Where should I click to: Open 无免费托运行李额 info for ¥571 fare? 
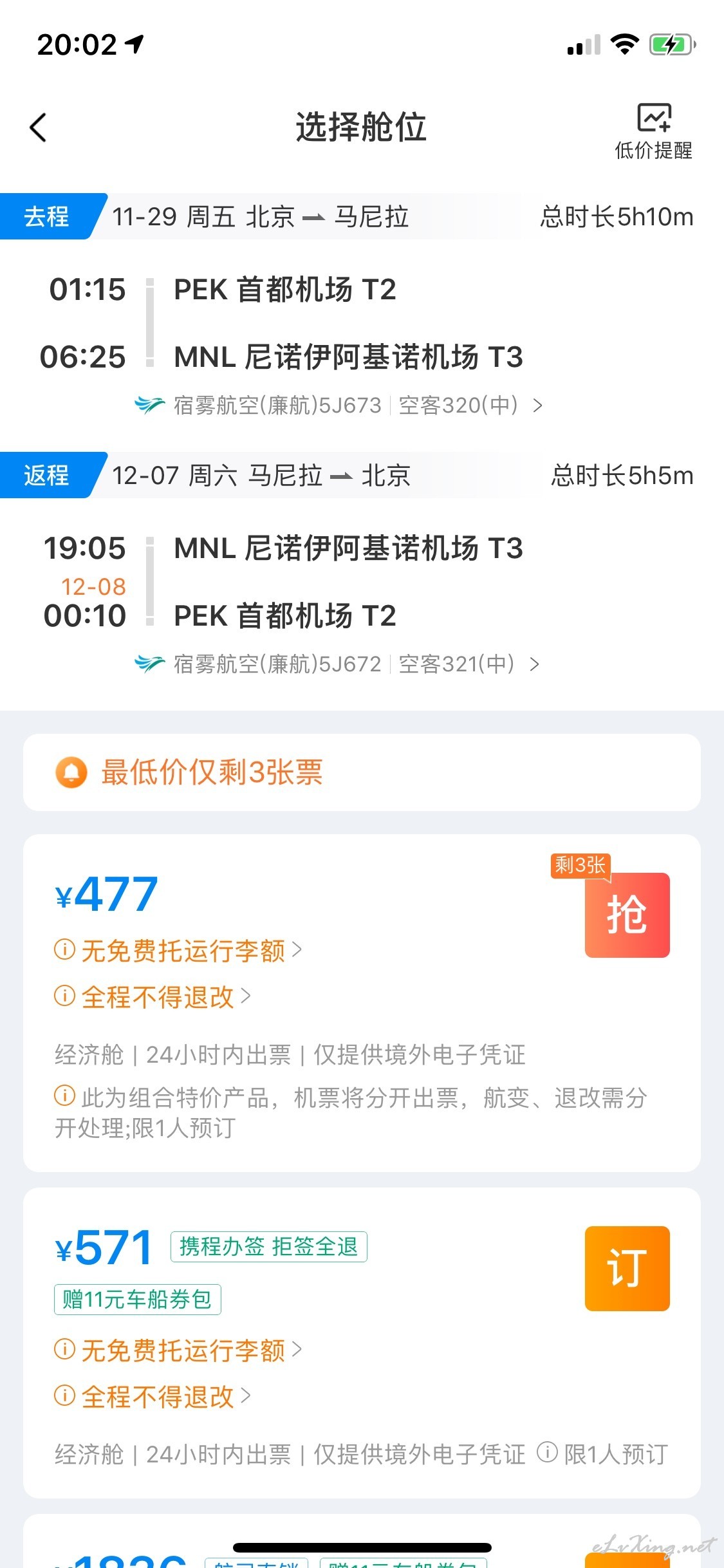coord(178,1350)
